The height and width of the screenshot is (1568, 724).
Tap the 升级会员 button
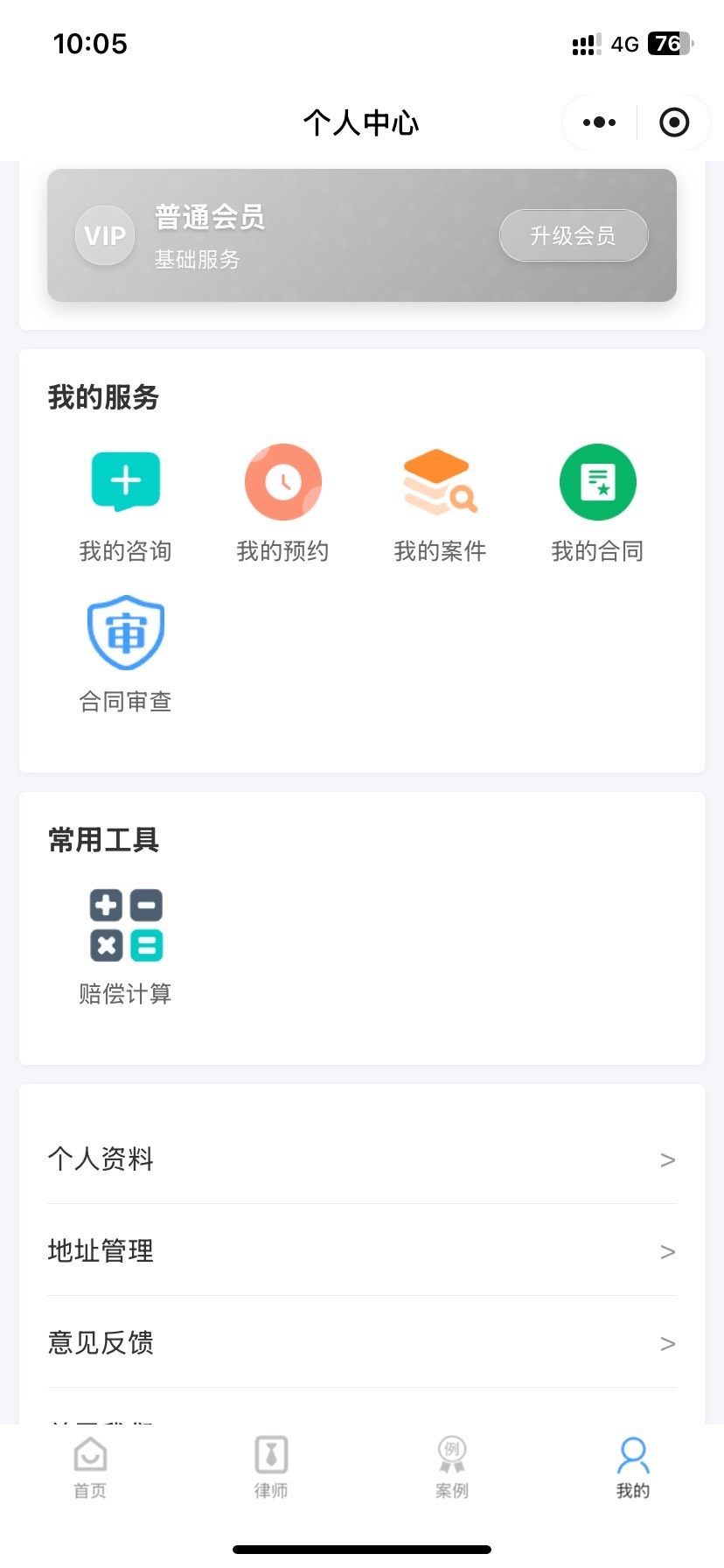(x=574, y=235)
